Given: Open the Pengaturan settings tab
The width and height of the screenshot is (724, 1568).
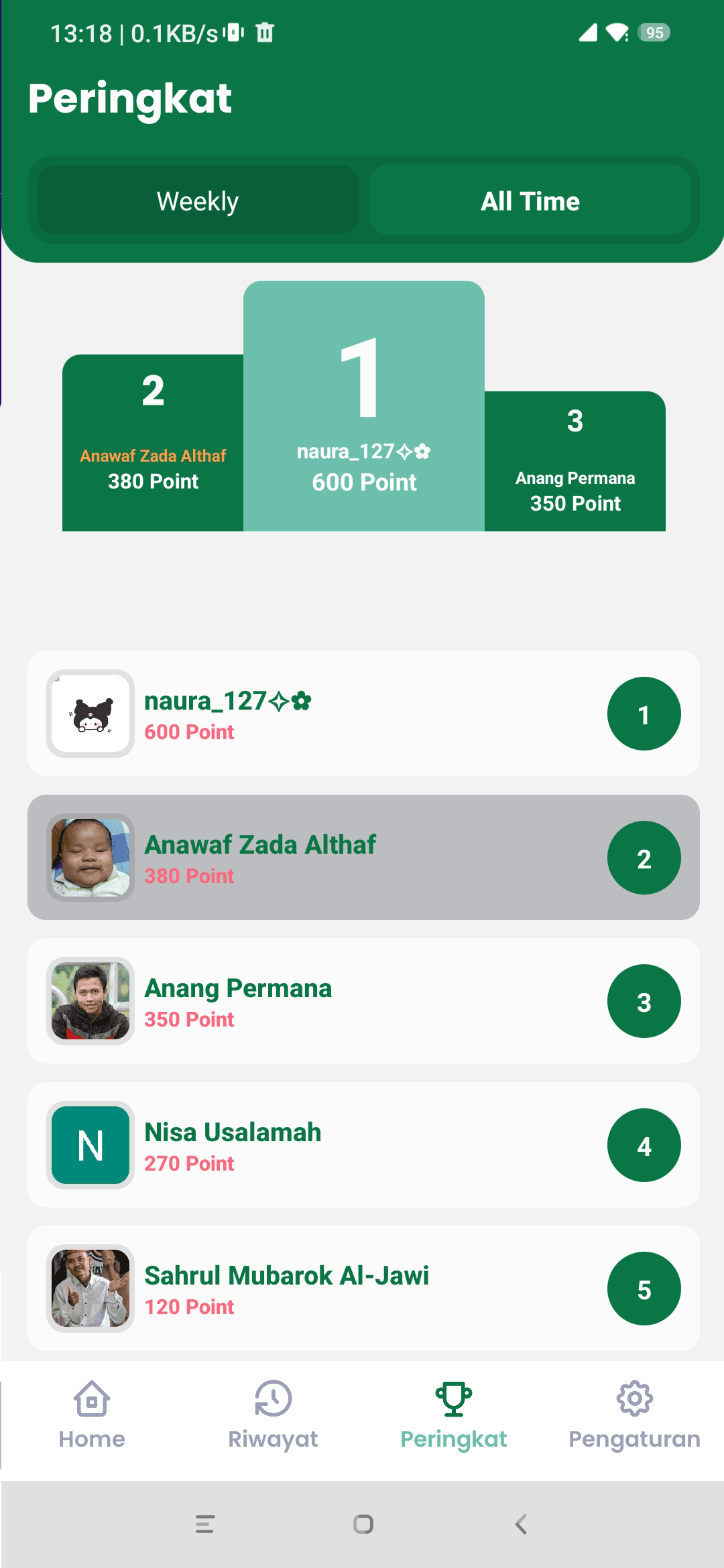Looking at the screenshot, I should click(634, 1415).
